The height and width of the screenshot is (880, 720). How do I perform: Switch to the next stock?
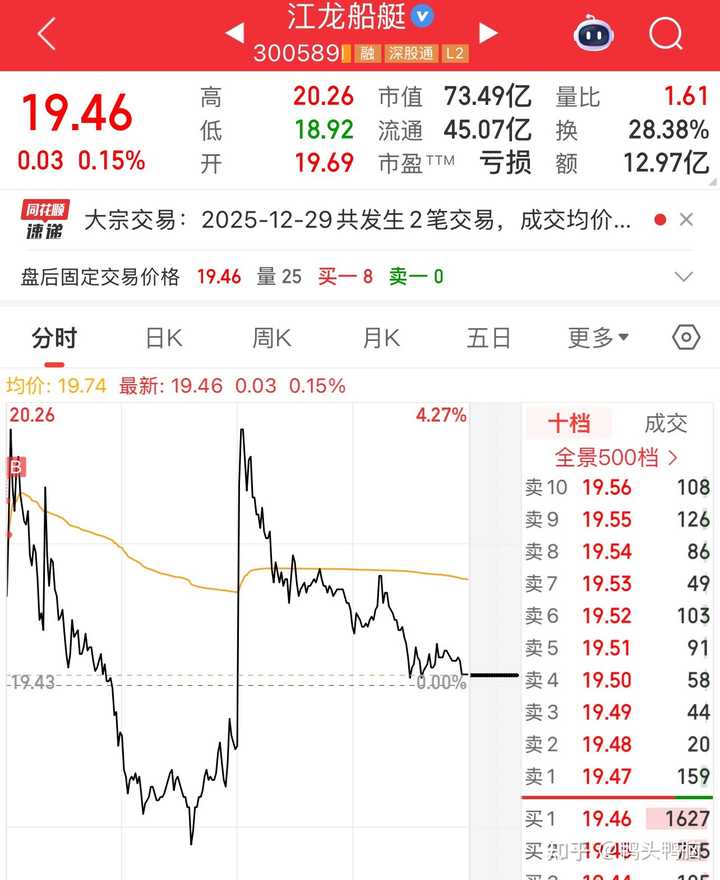(x=488, y=33)
